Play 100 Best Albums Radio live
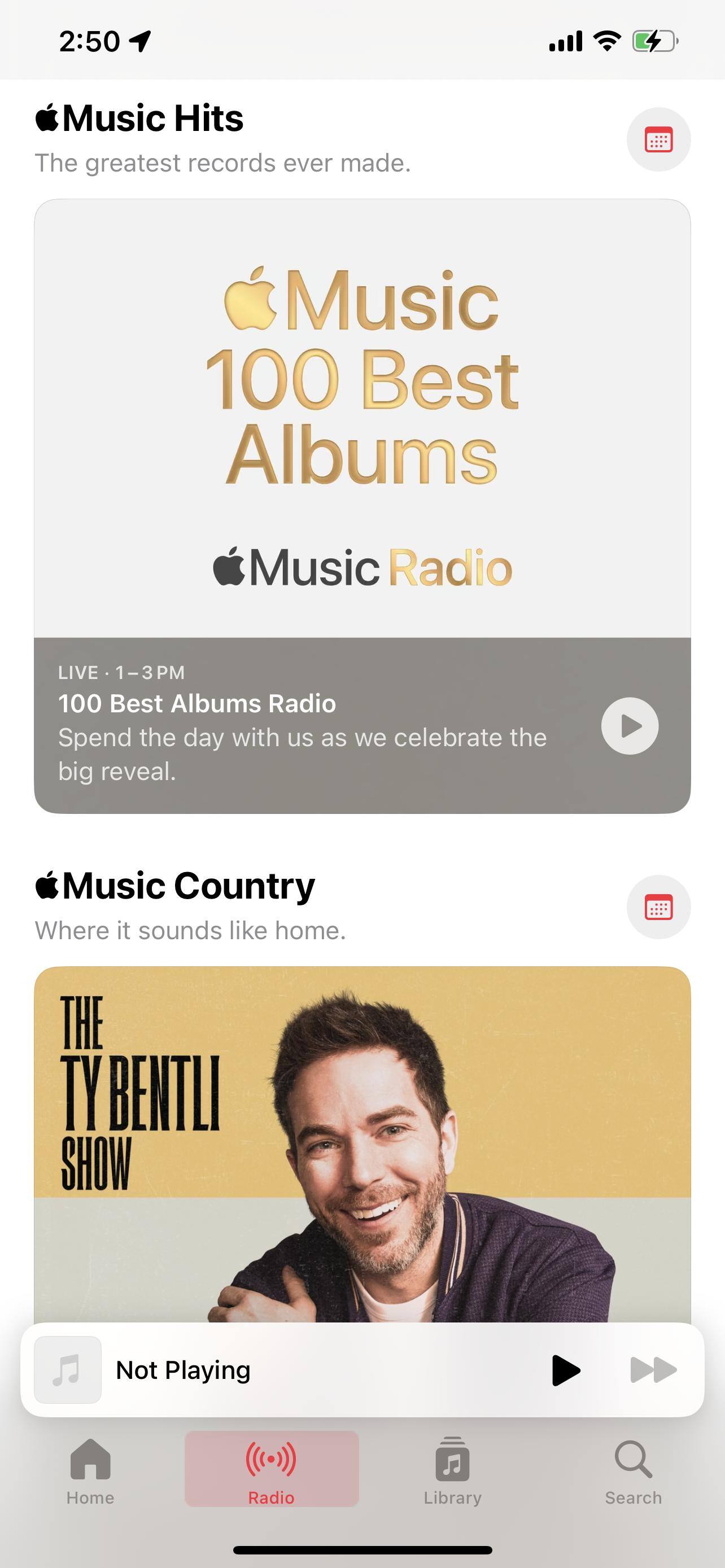Screen dimensions: 725x1568 click(x=630, y=725)
